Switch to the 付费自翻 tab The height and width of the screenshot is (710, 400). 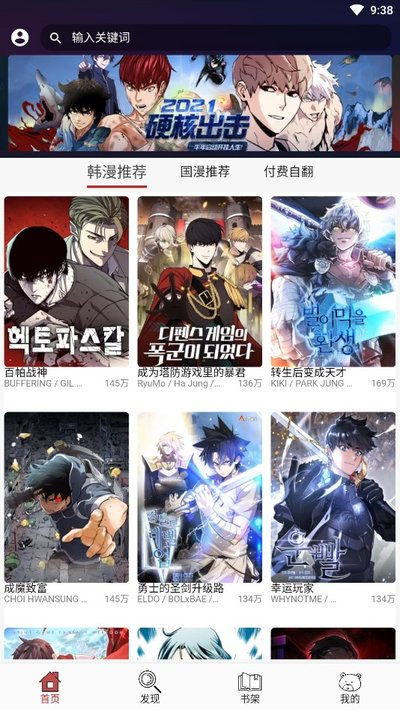289,171
